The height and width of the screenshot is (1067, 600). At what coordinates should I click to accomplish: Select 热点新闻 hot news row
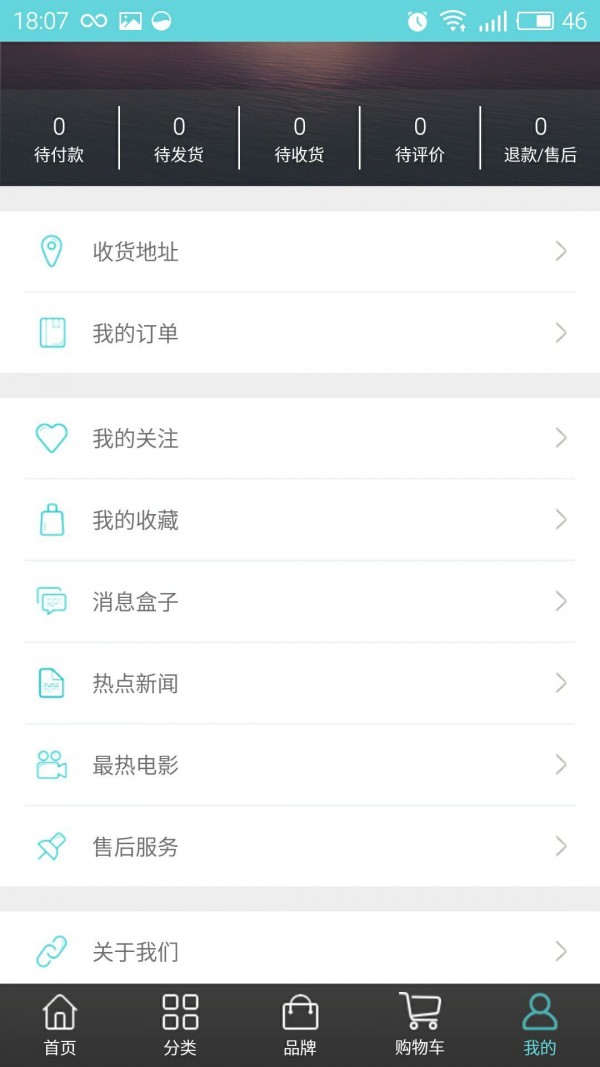300,683
